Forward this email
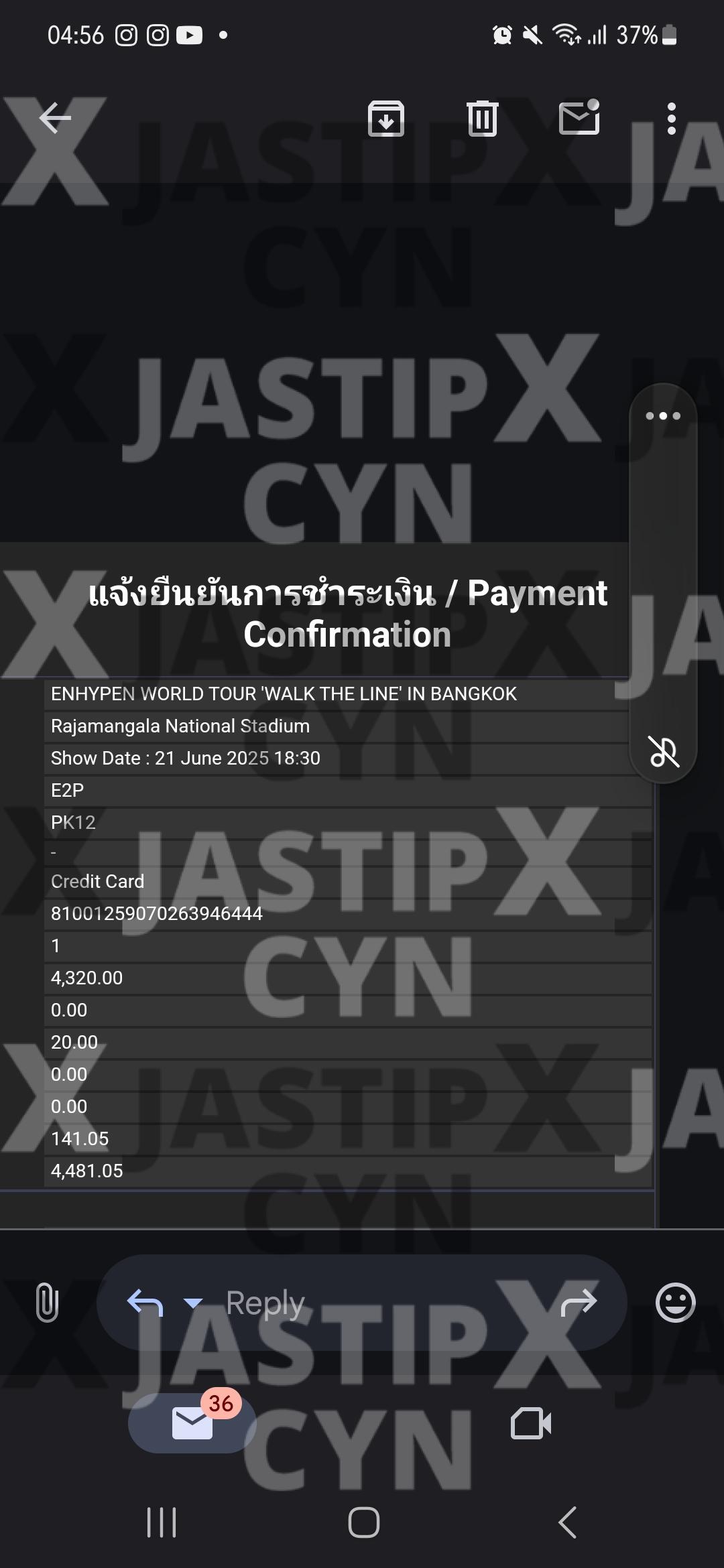Viewport: 724px width, 1568px height. click(578, 1303)
